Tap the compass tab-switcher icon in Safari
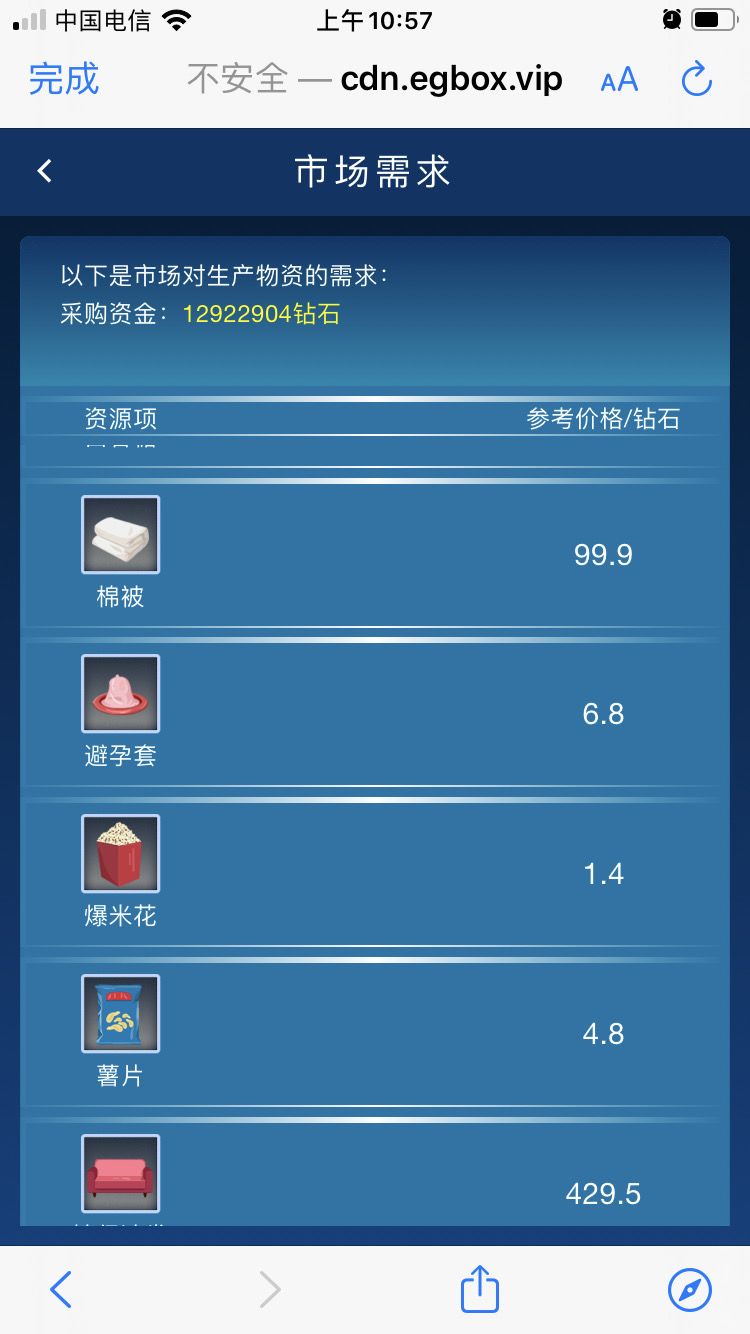 coord(688,1289)
